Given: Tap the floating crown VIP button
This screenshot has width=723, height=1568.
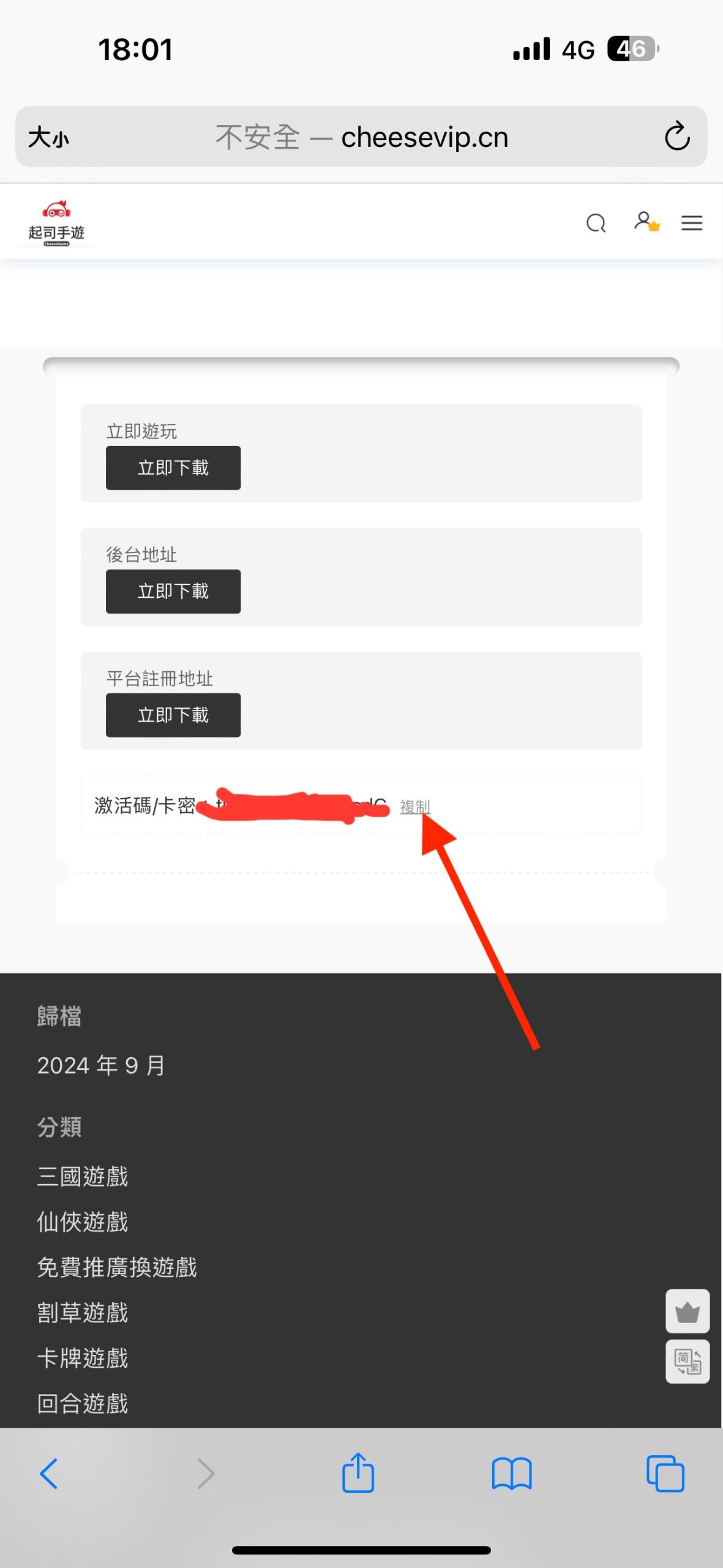Looking at the screenshot, I should tap(687, 1311).
